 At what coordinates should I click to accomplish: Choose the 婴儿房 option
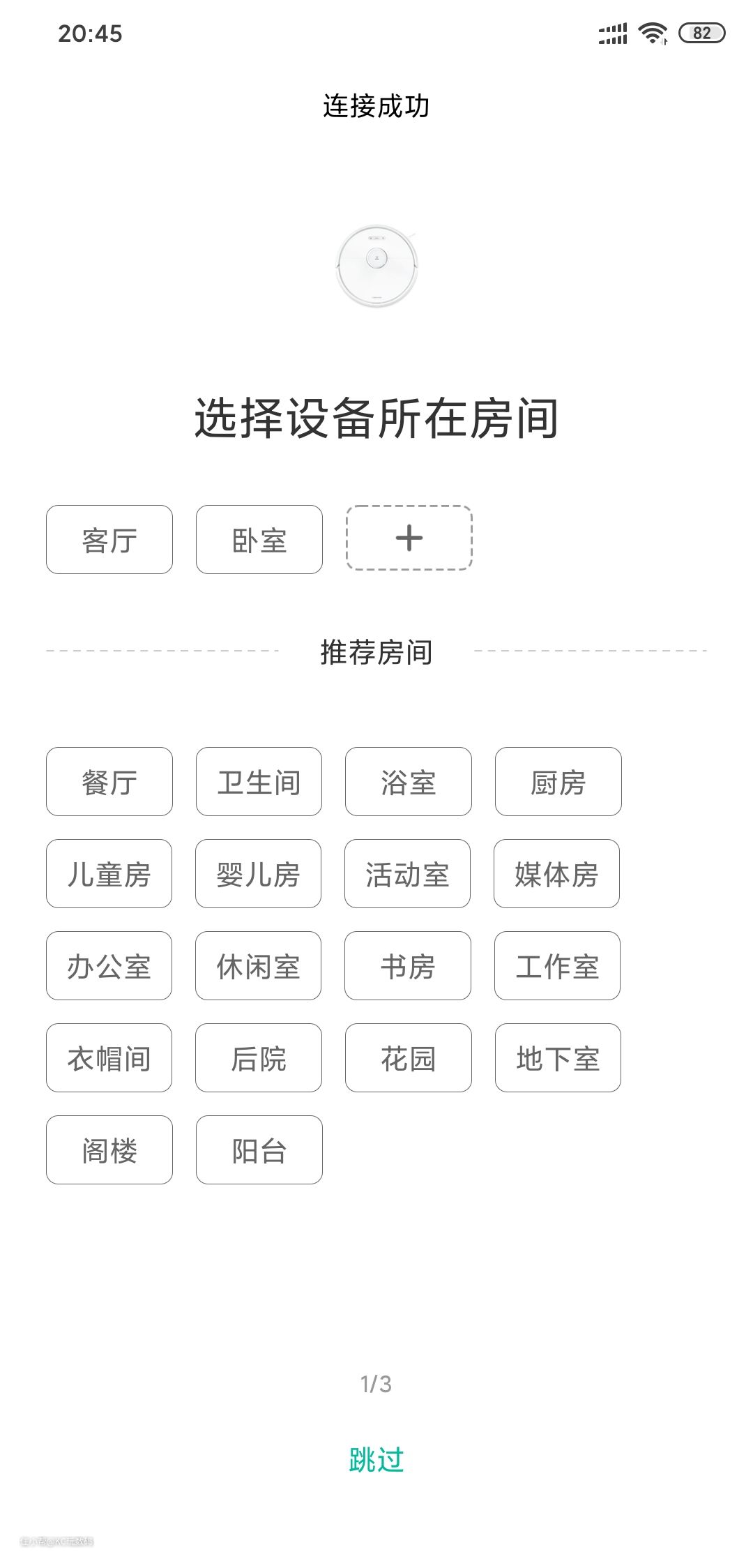pos(258,874)
